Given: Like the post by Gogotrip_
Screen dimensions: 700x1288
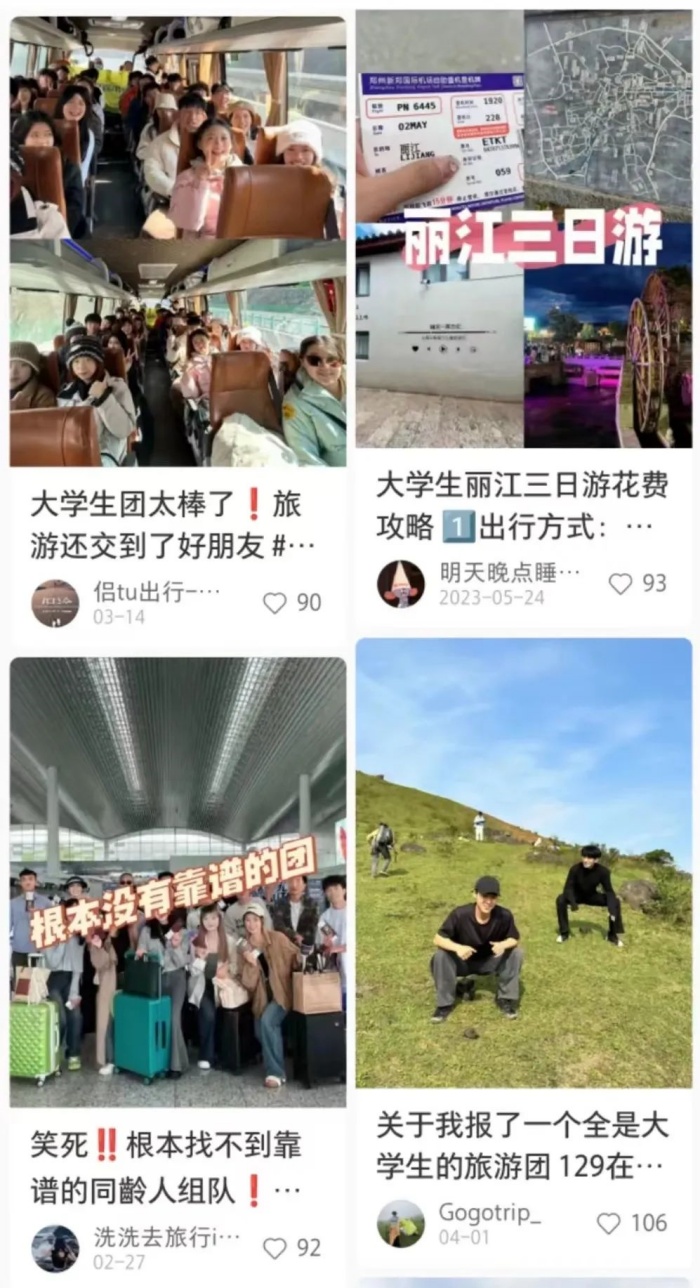Looking at the screenshot, I should coord(608,1222).
